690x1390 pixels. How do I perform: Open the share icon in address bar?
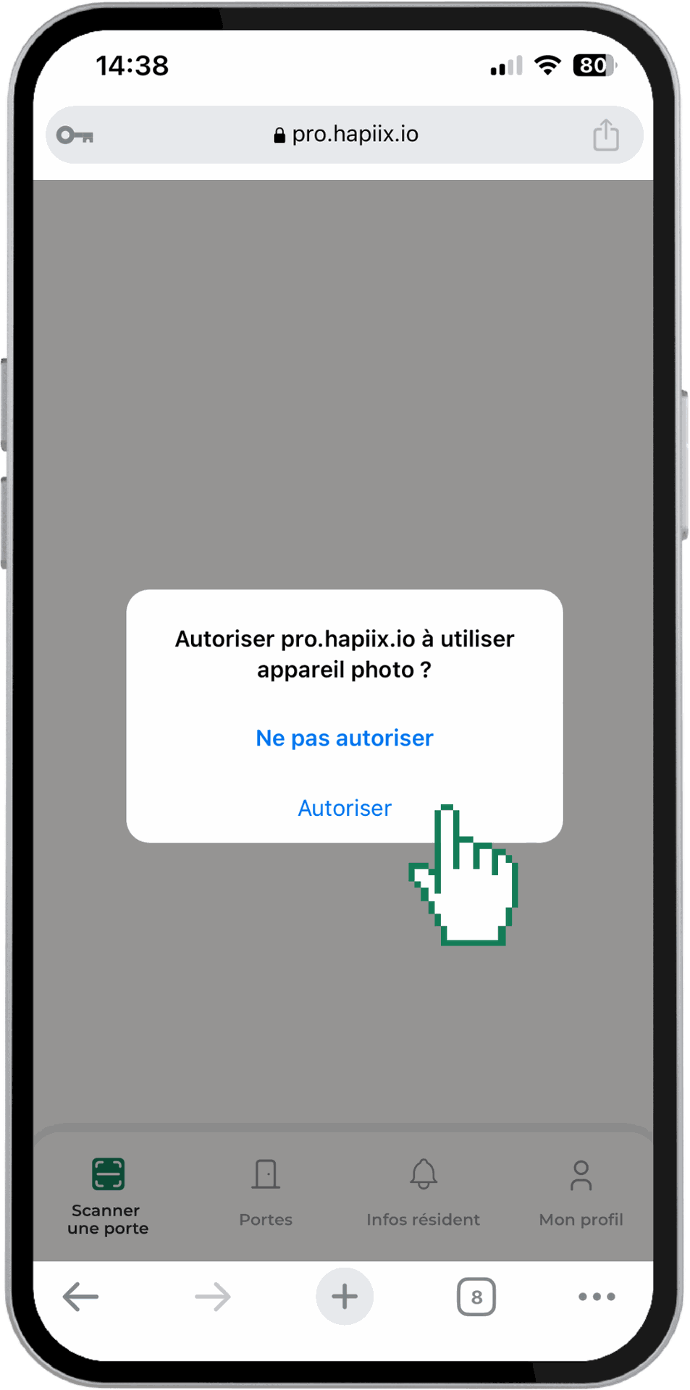click(606, 135)
